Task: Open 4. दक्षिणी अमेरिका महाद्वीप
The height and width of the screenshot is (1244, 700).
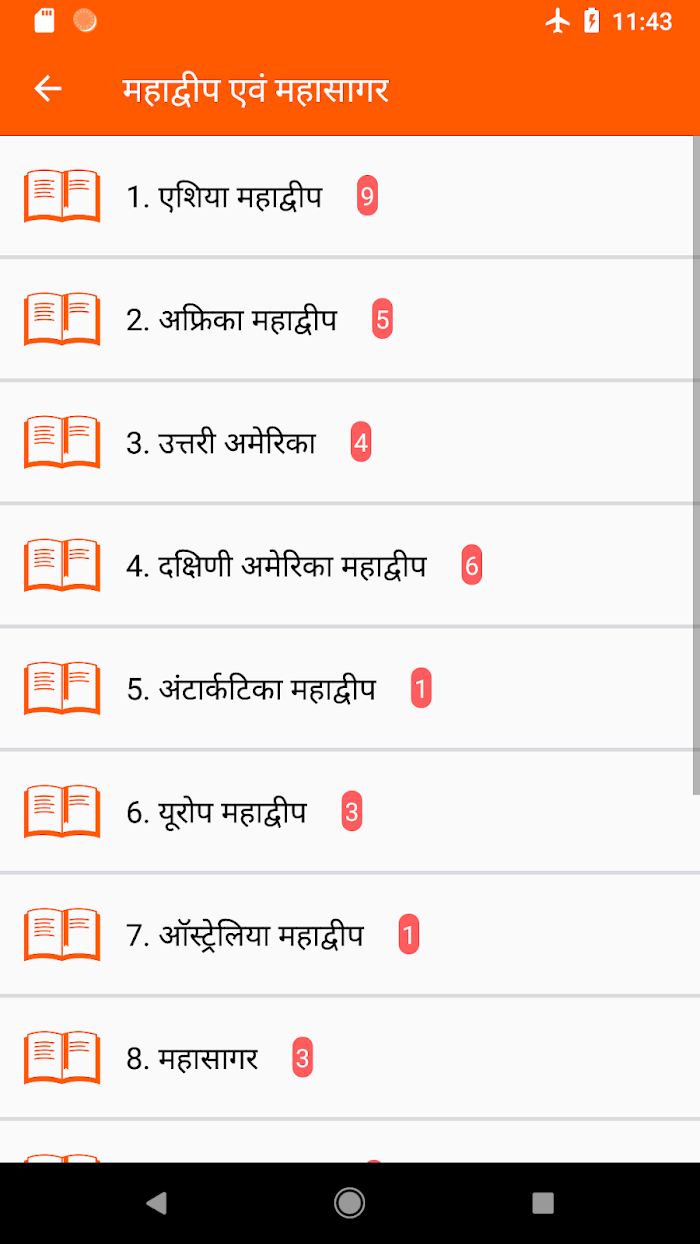Action: coord(346,566)
